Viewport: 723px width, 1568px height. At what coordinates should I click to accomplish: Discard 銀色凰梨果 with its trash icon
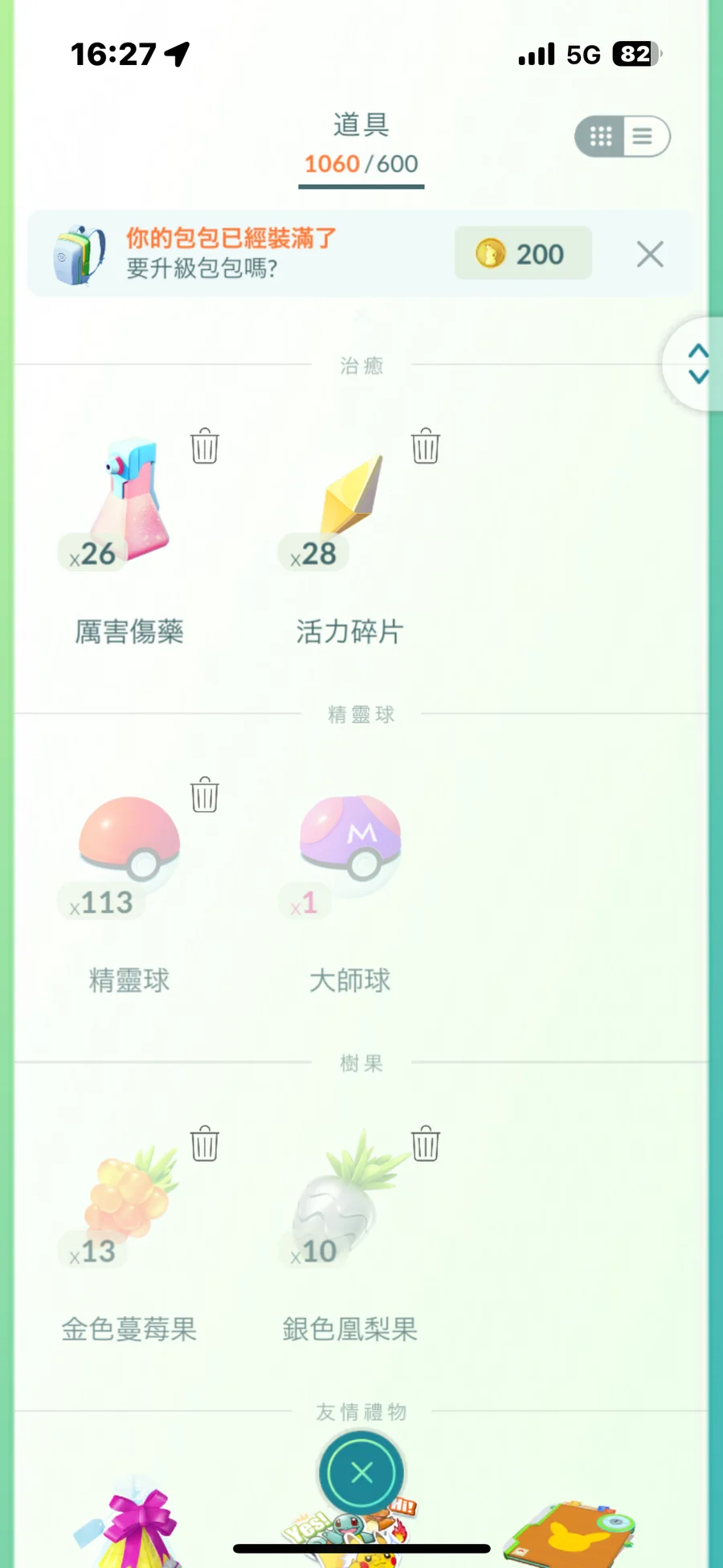tap(426, 1144)
